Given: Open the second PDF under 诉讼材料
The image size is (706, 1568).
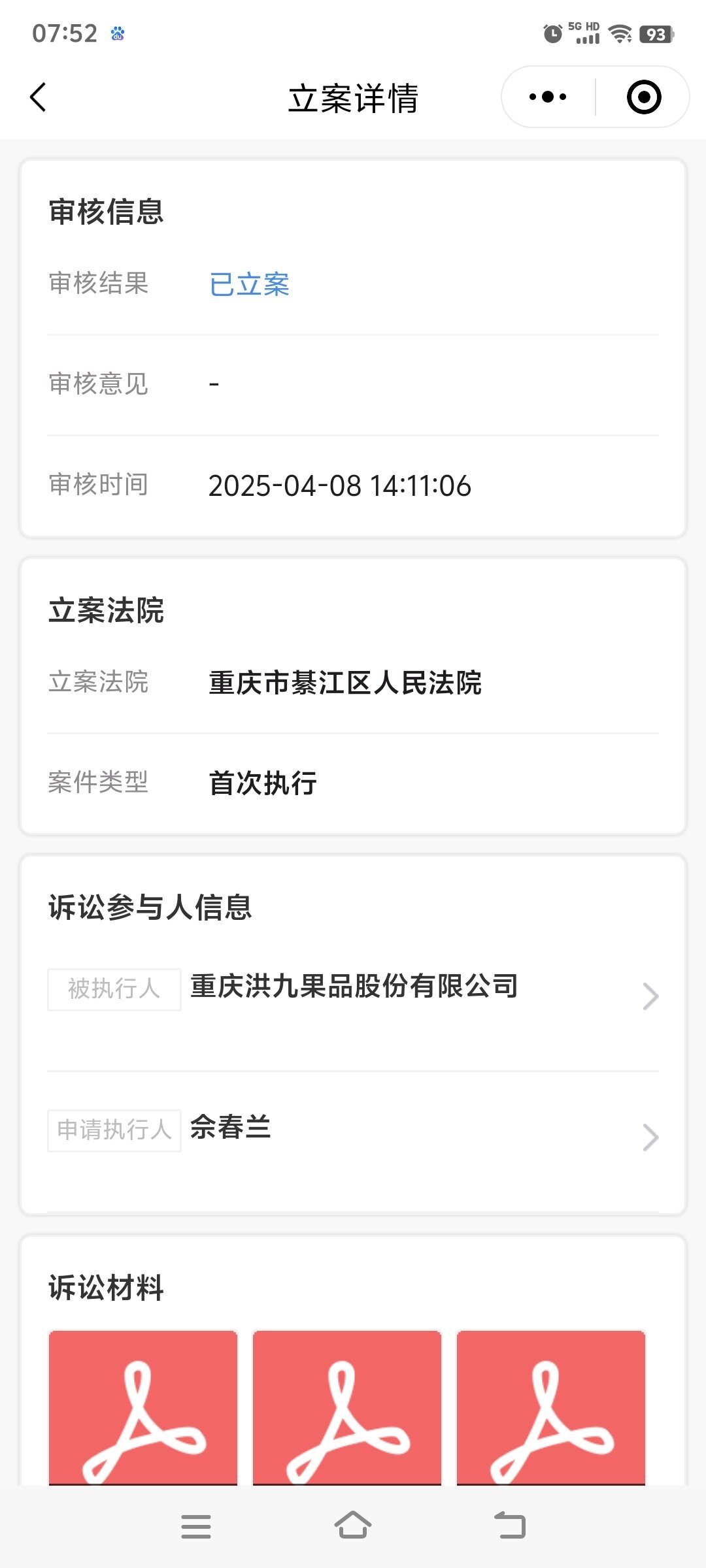Looking at the screenshot, I should click(x=347, y=1407).
